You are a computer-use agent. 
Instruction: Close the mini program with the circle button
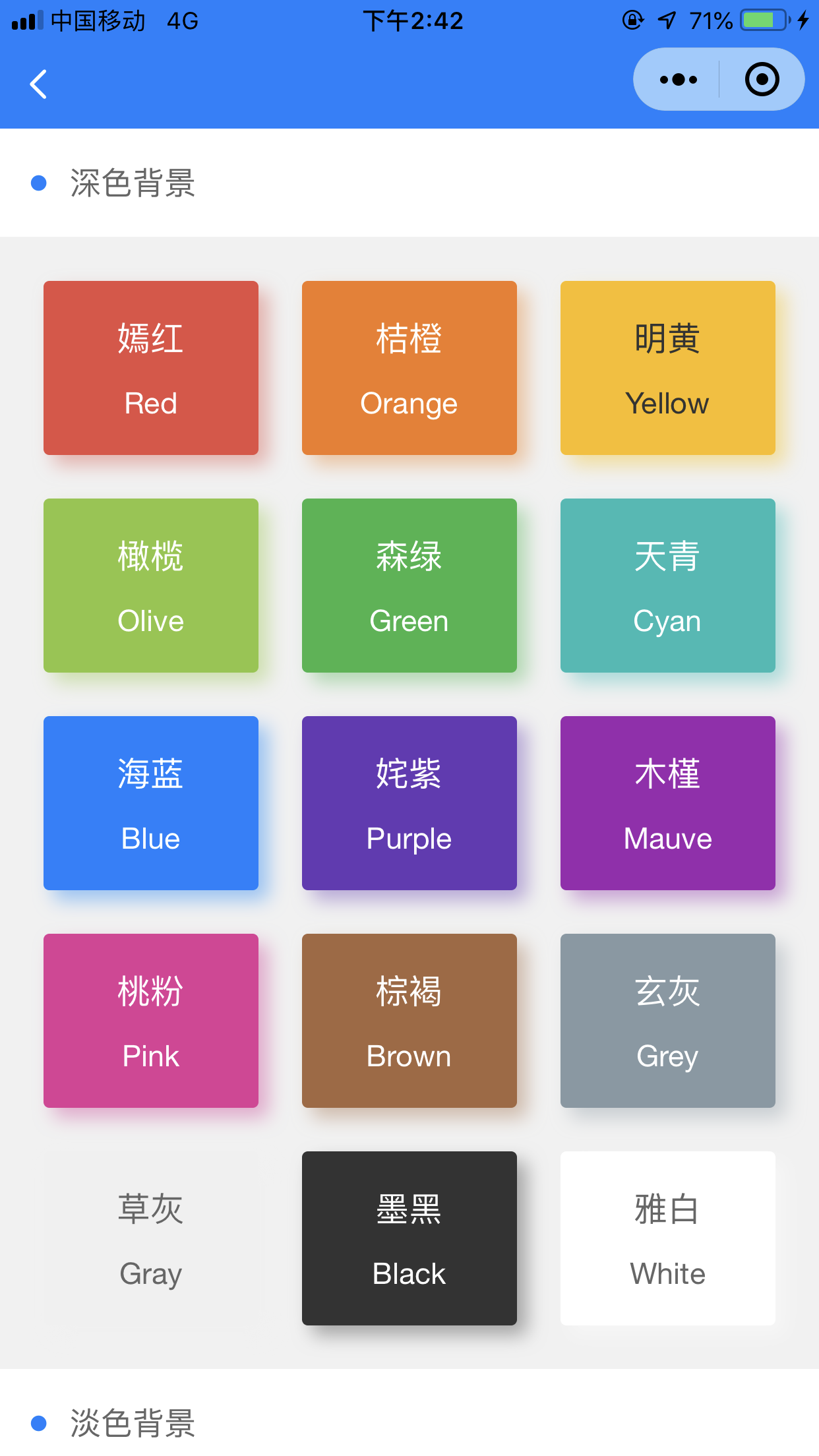point(762,80)
